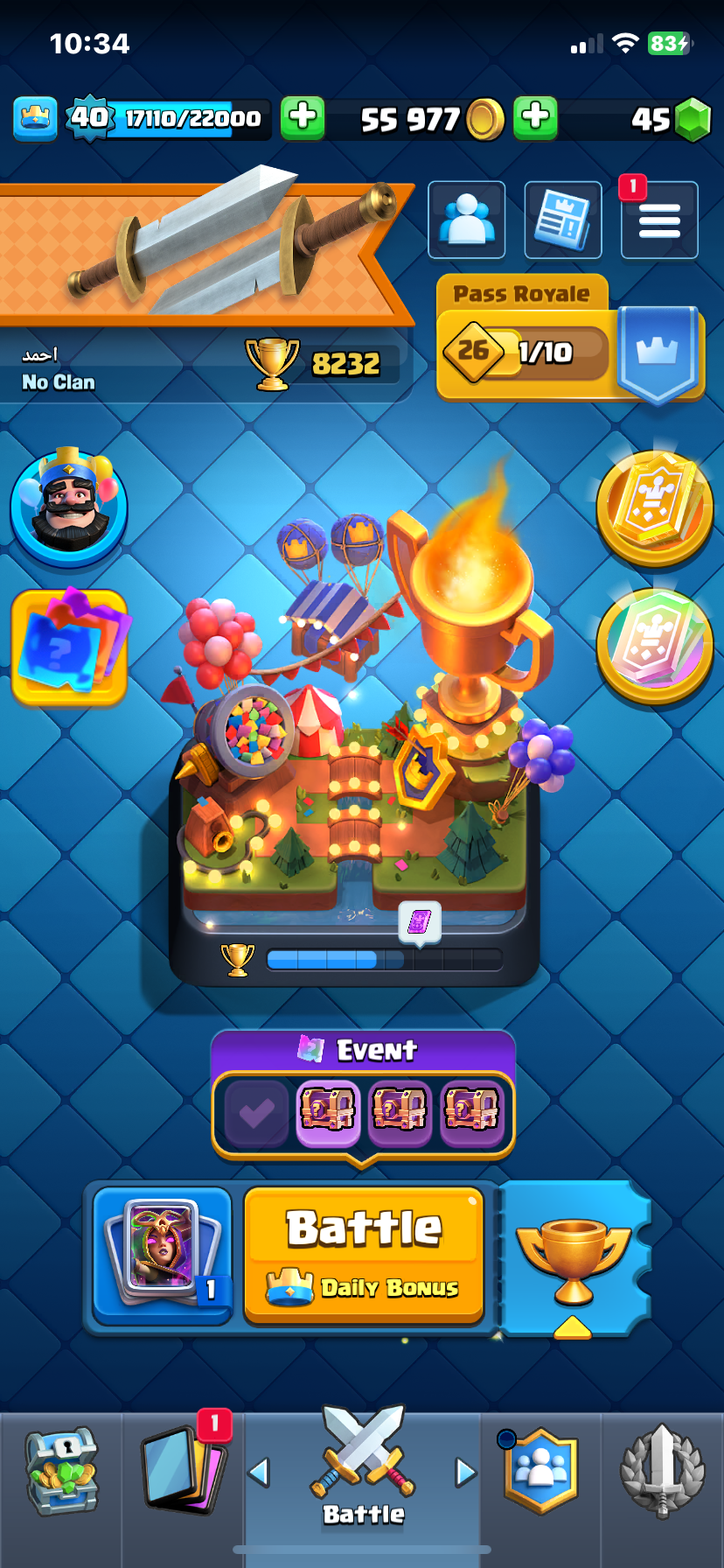
Task: Tap the green plus next to gold
Action: coord(535,117)
